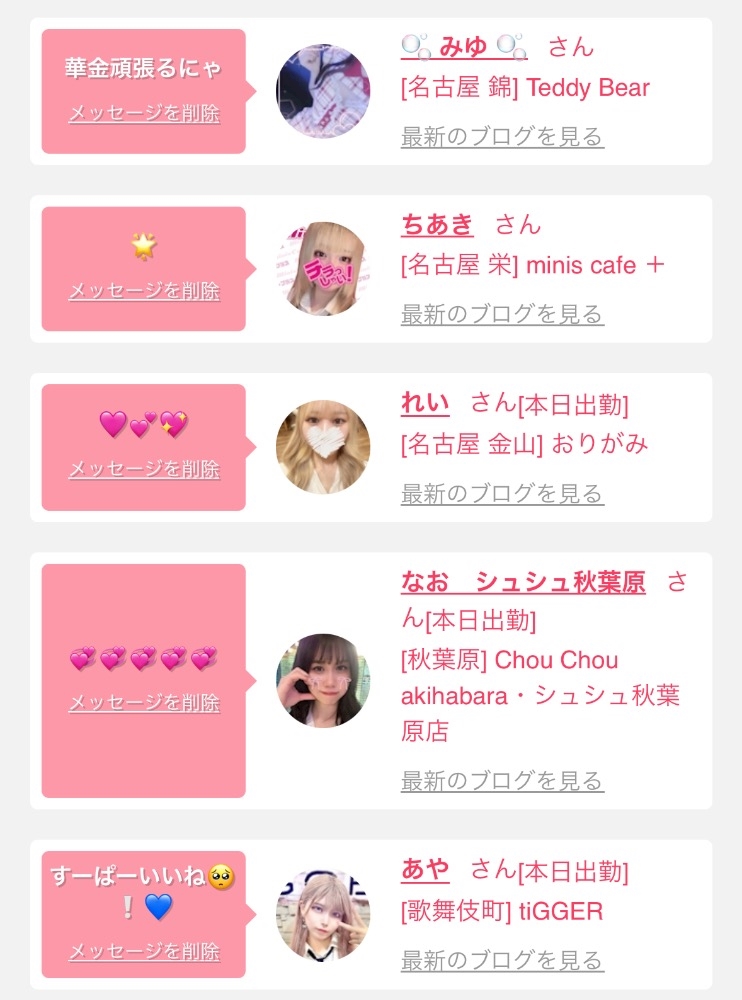The height and width of the screenshot is (1000, 742).
Task: Tap れい's round profile photo
Action: [x=323, y=447]
